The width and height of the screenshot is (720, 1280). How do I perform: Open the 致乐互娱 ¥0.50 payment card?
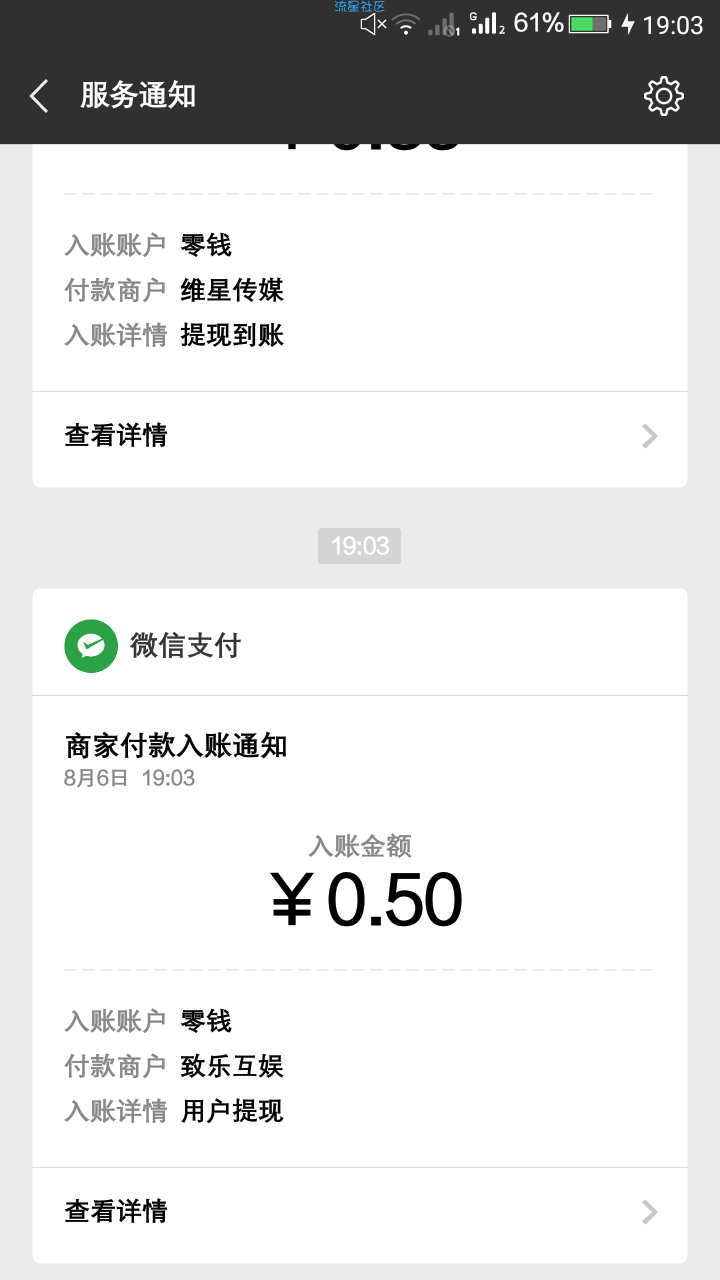coord(360,926)
